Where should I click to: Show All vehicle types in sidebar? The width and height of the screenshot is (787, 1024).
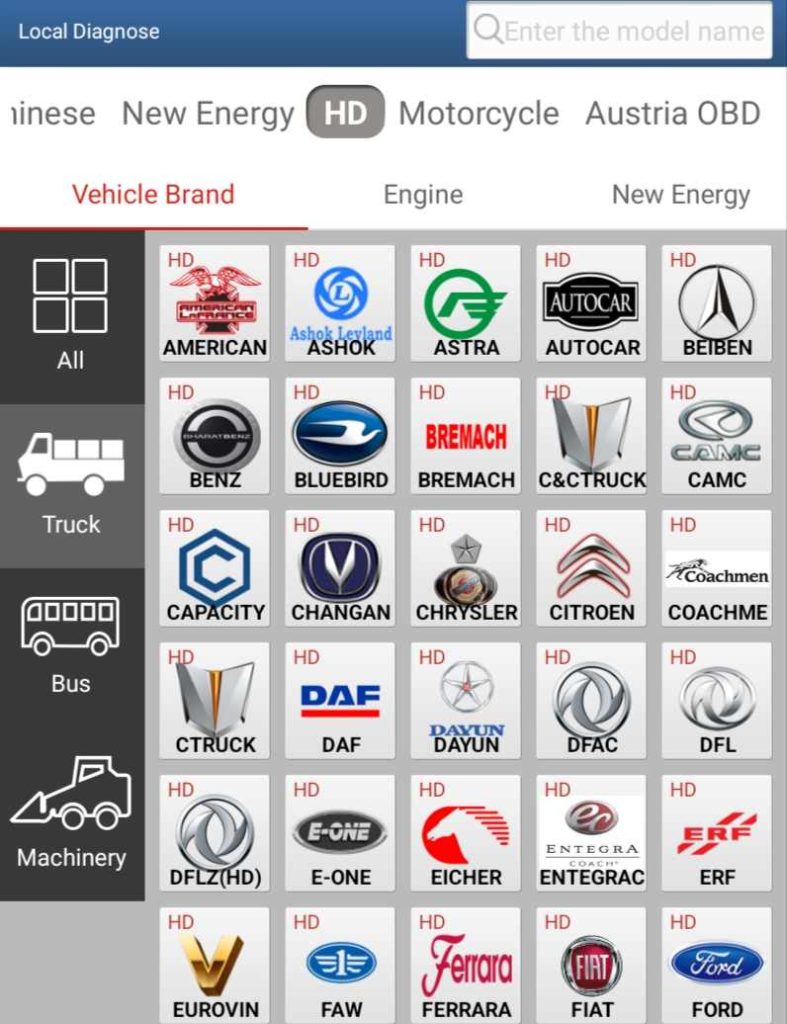click(71, 315)
